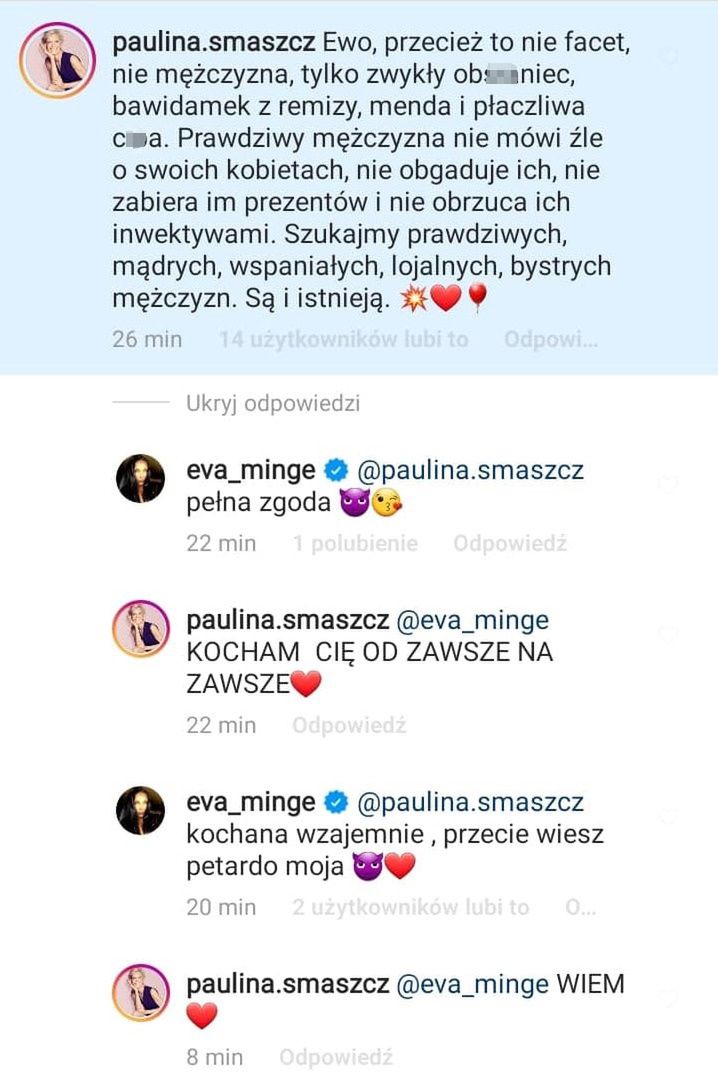The image size is (718, 1088).
Task: Like the "pełna zgoda" comment
Action: point(667,484)
